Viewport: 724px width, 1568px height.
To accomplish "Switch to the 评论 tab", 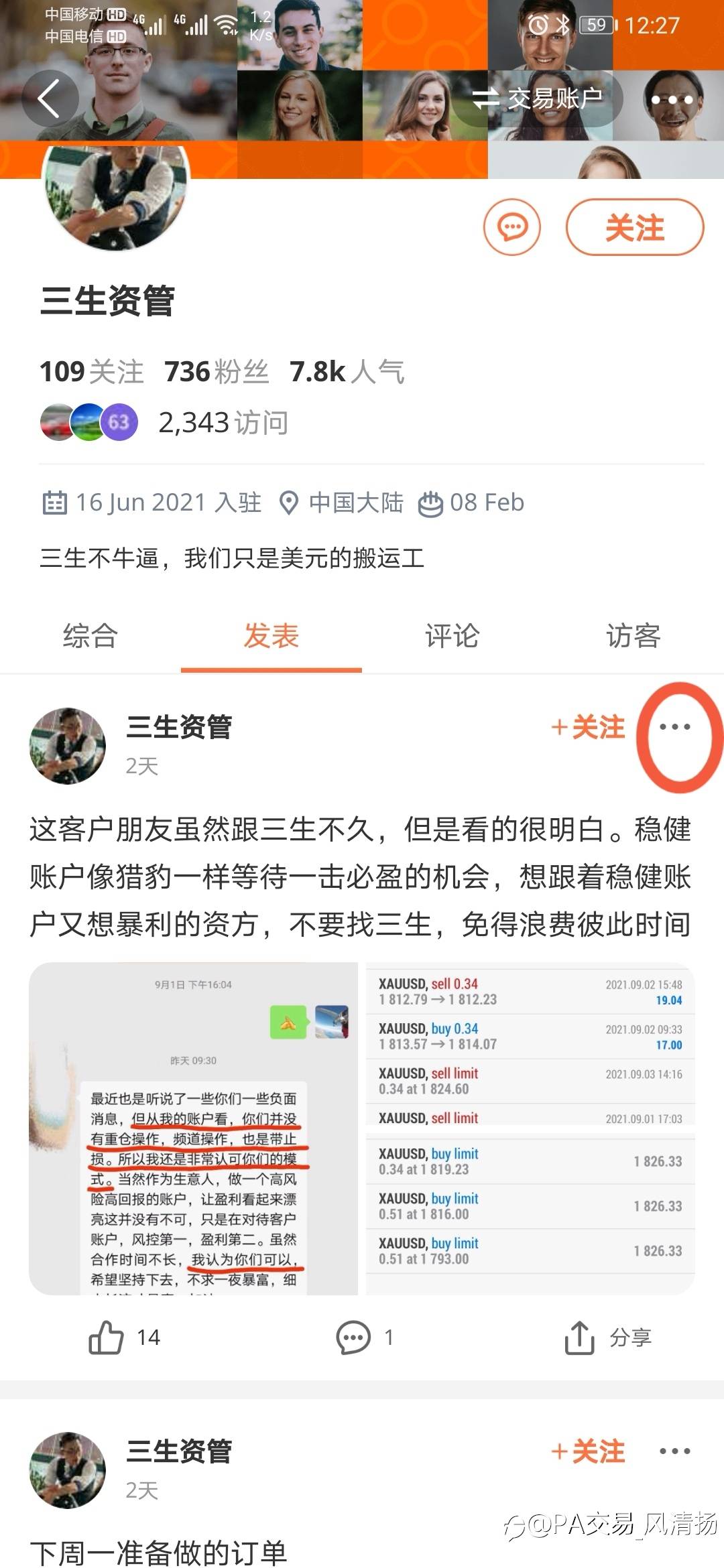I will tap(452, 636).
